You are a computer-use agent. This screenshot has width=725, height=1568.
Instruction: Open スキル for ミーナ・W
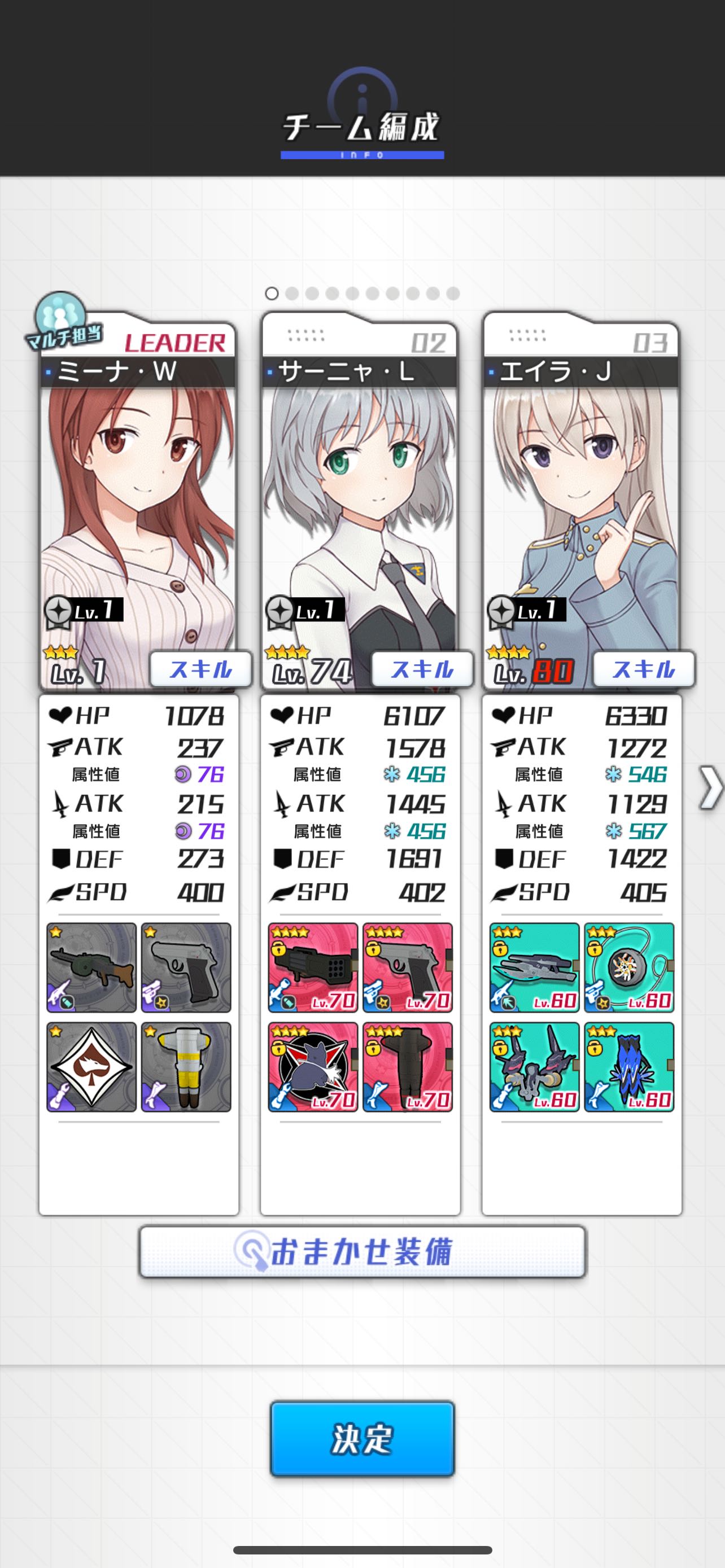pyautogui.click(x=201, y=669)
